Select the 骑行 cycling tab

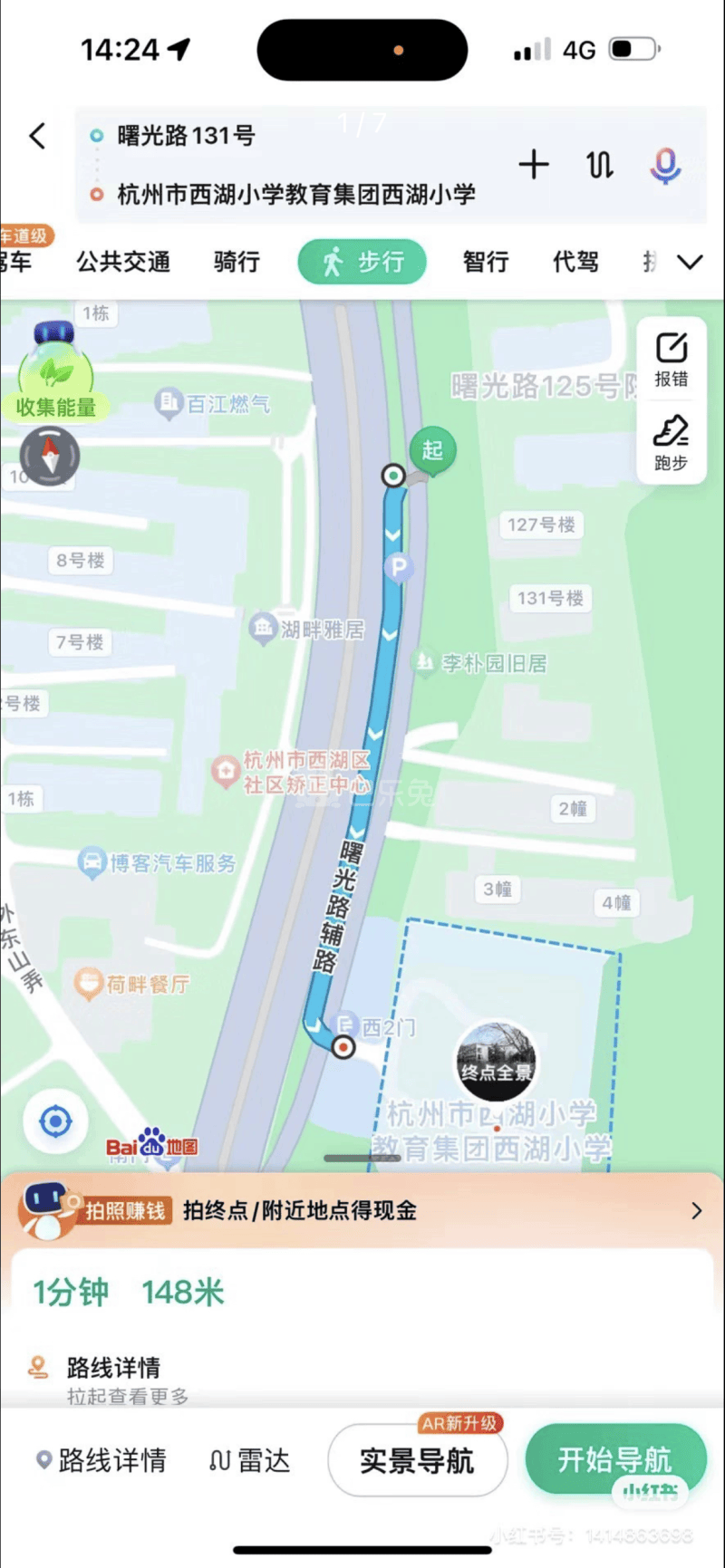point(236,262)
